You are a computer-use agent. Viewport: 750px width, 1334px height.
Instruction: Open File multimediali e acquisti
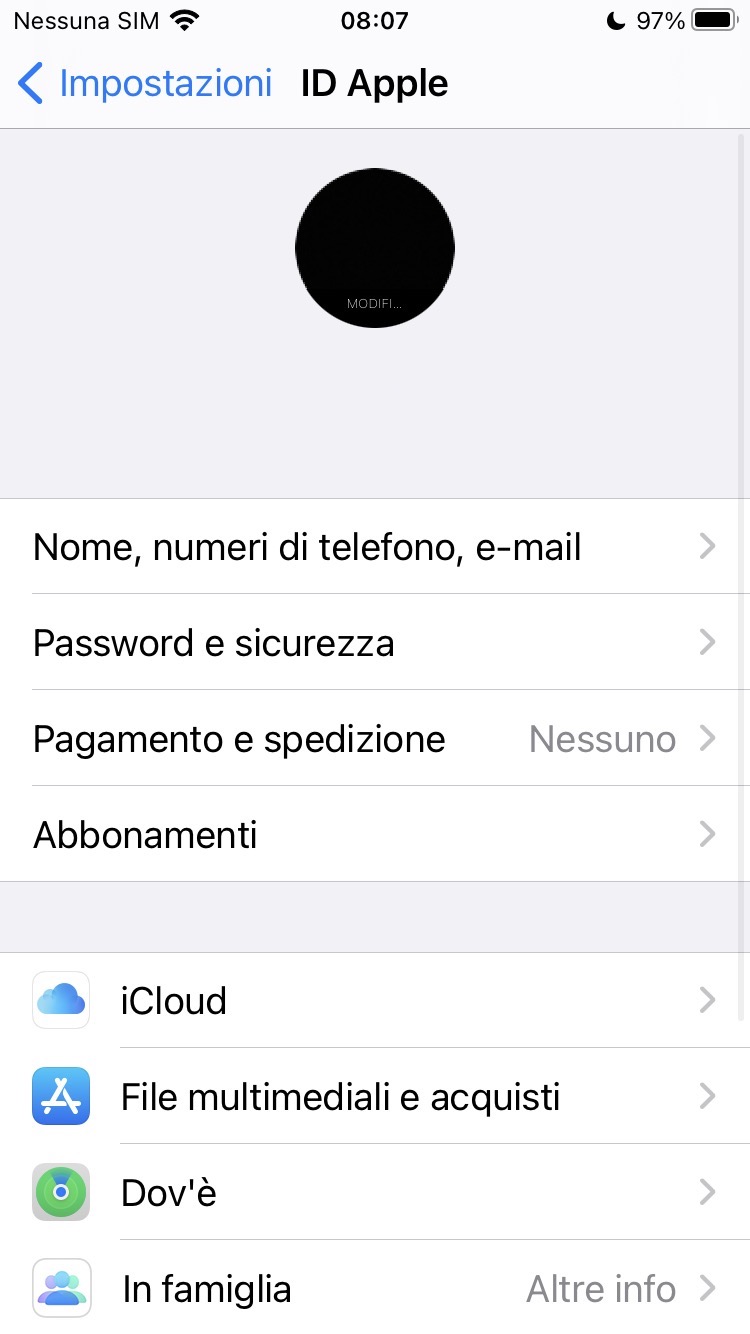coord(375,1097)
